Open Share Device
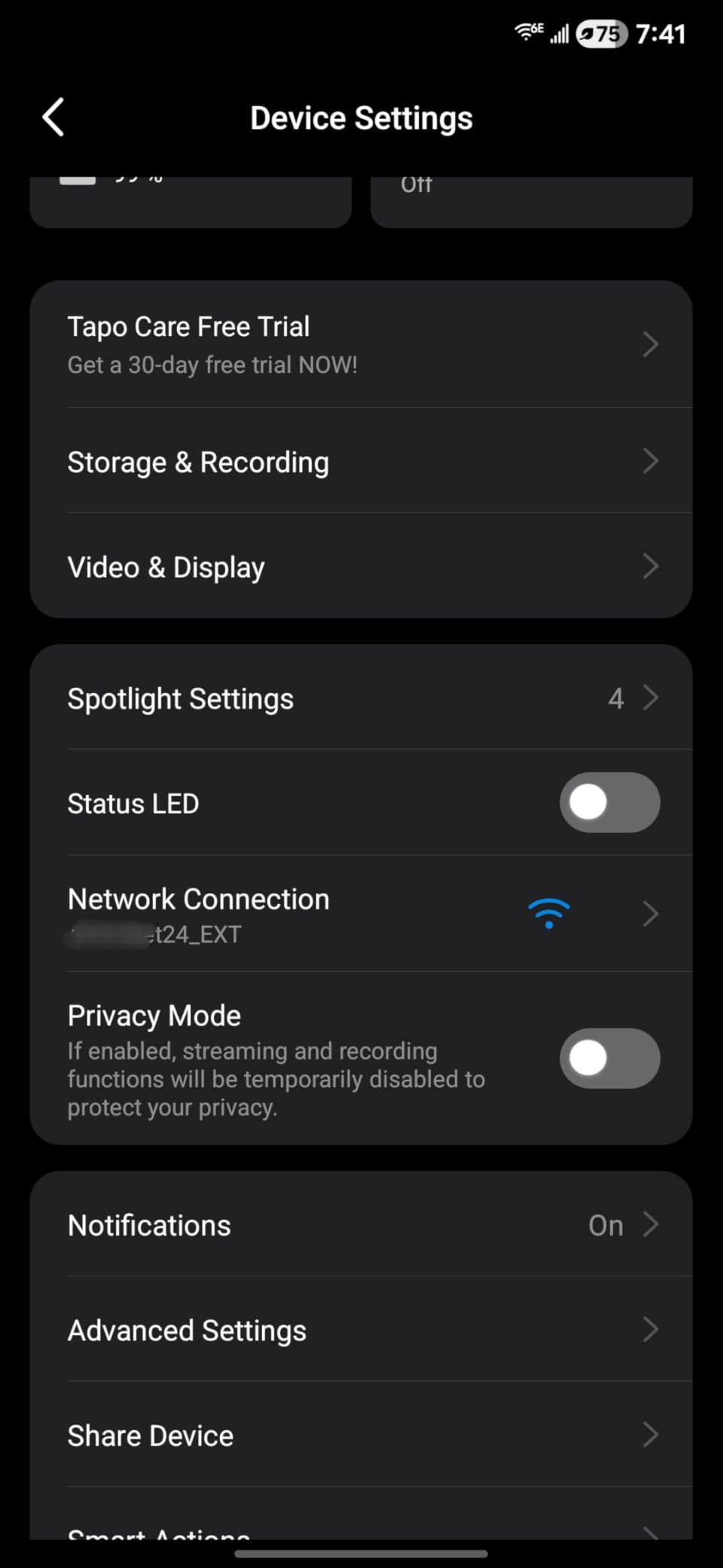This screenshot has width=723, height=1568. [x=361, y=1435]
